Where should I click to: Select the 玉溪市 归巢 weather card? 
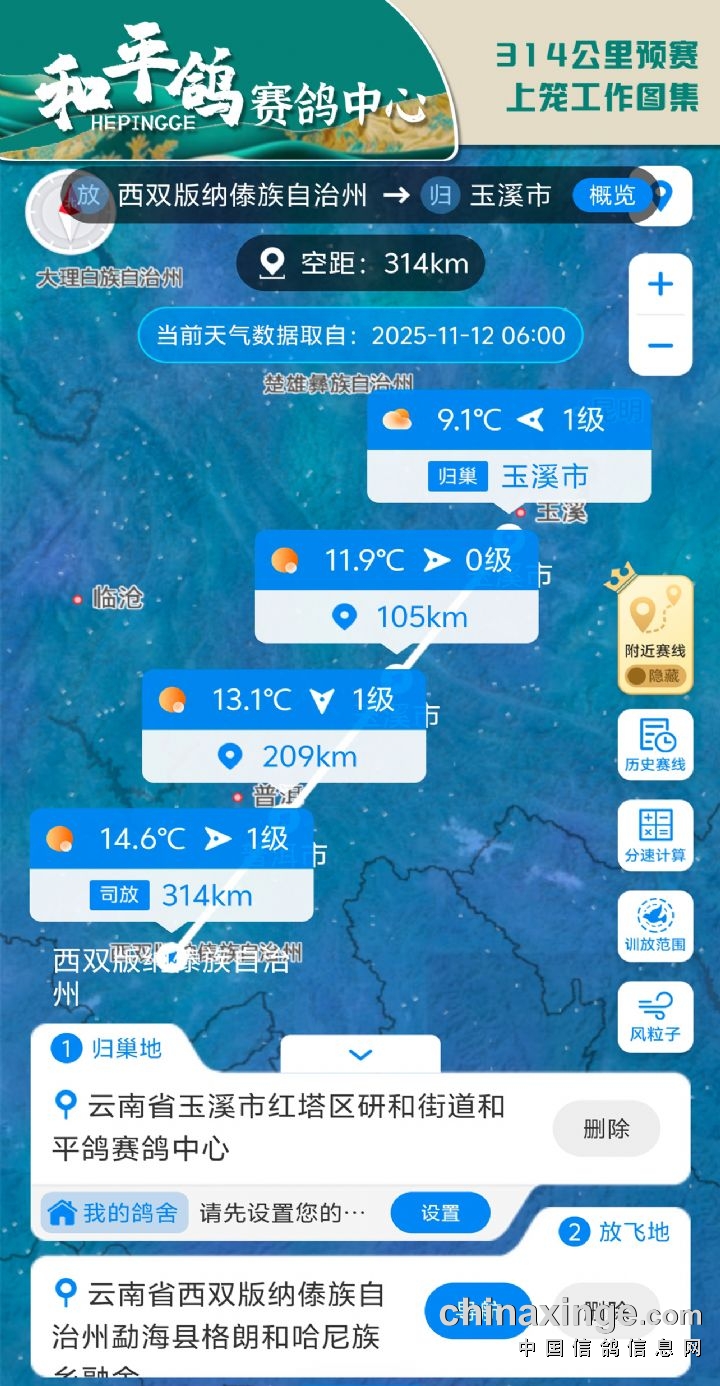coord(509,447)
